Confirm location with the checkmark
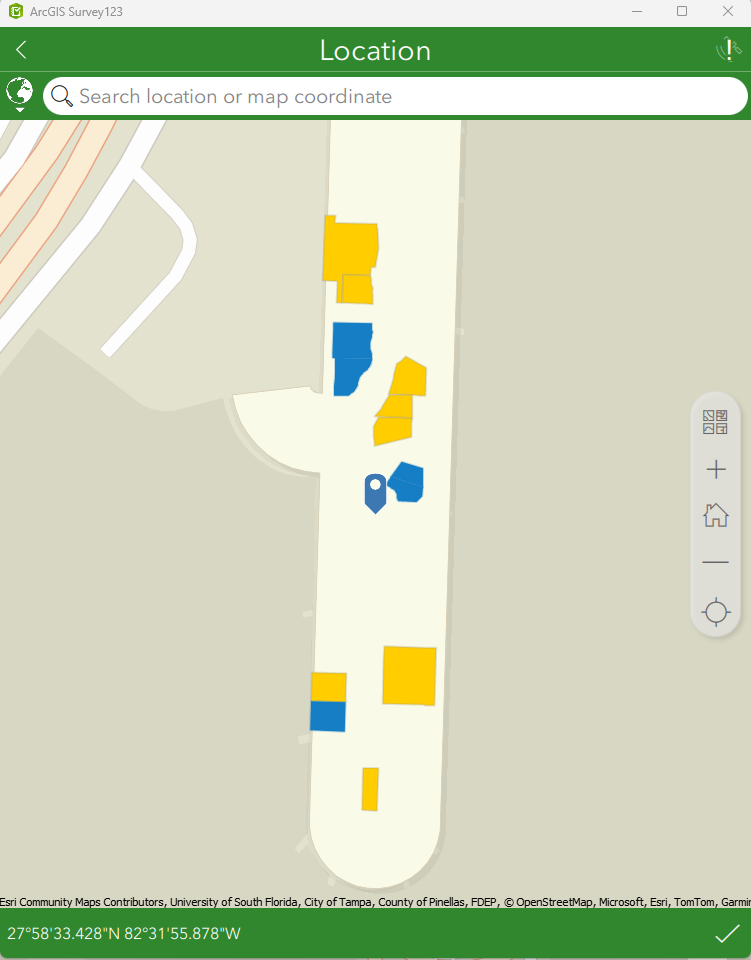The image size is (751, 960). 728,934
